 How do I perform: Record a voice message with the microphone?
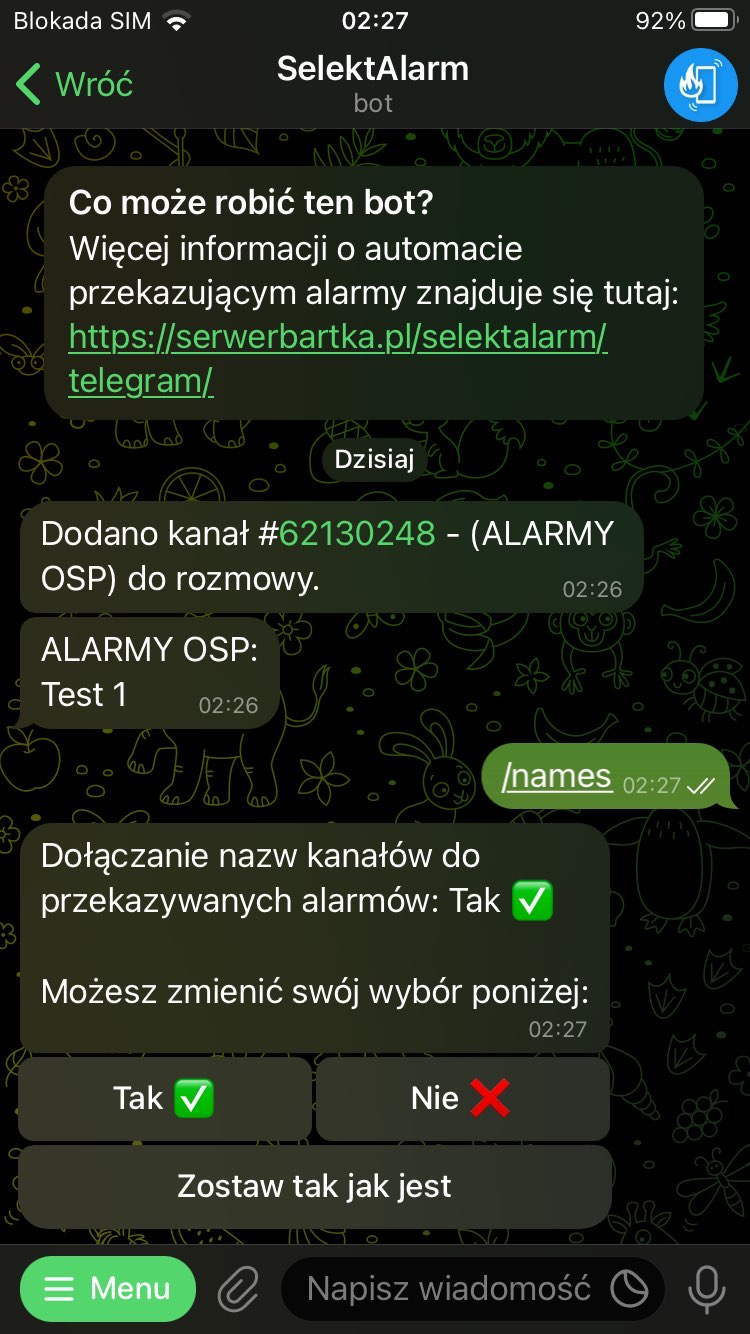click(x=707, y=1289)
